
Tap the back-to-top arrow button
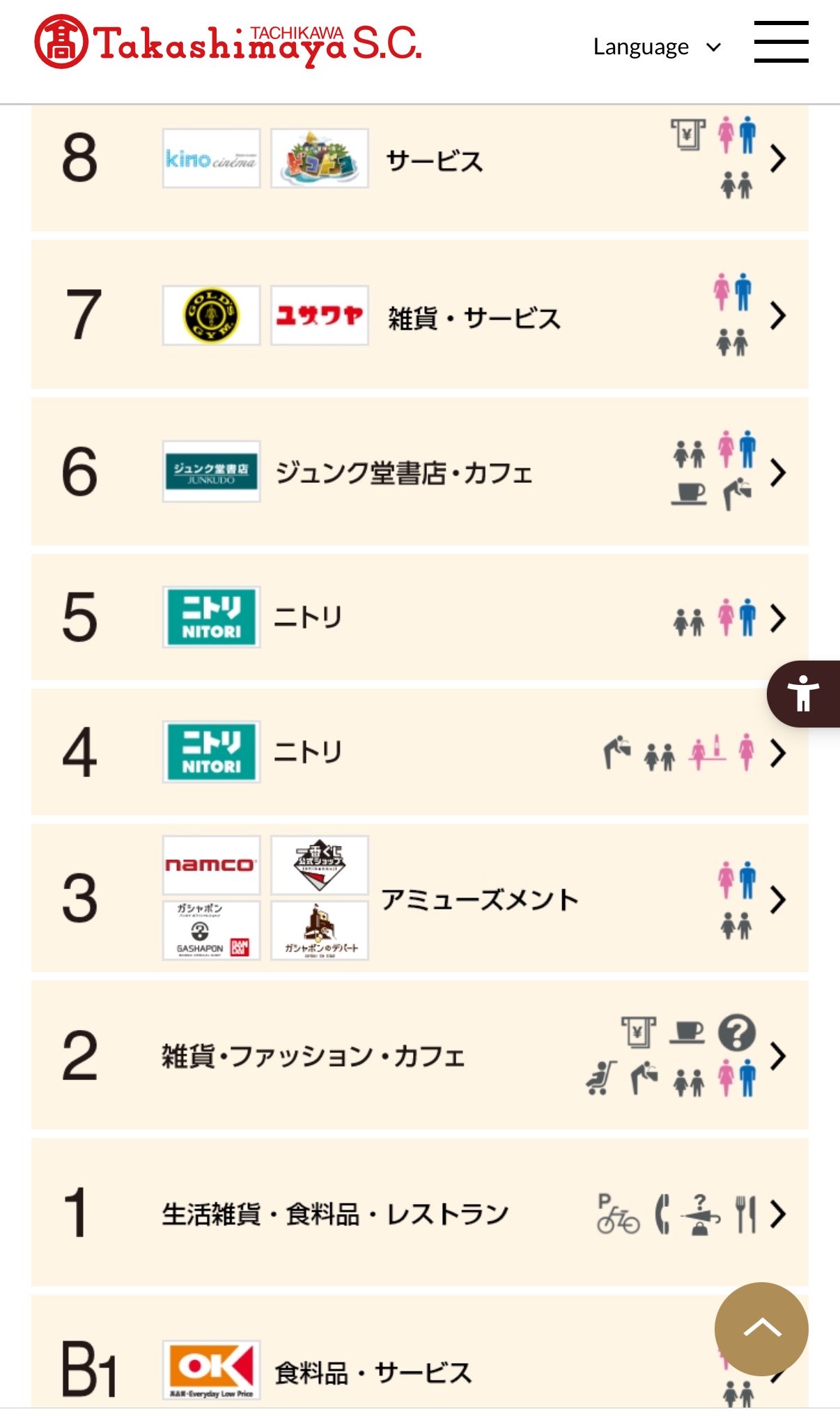pos(761,1329)
